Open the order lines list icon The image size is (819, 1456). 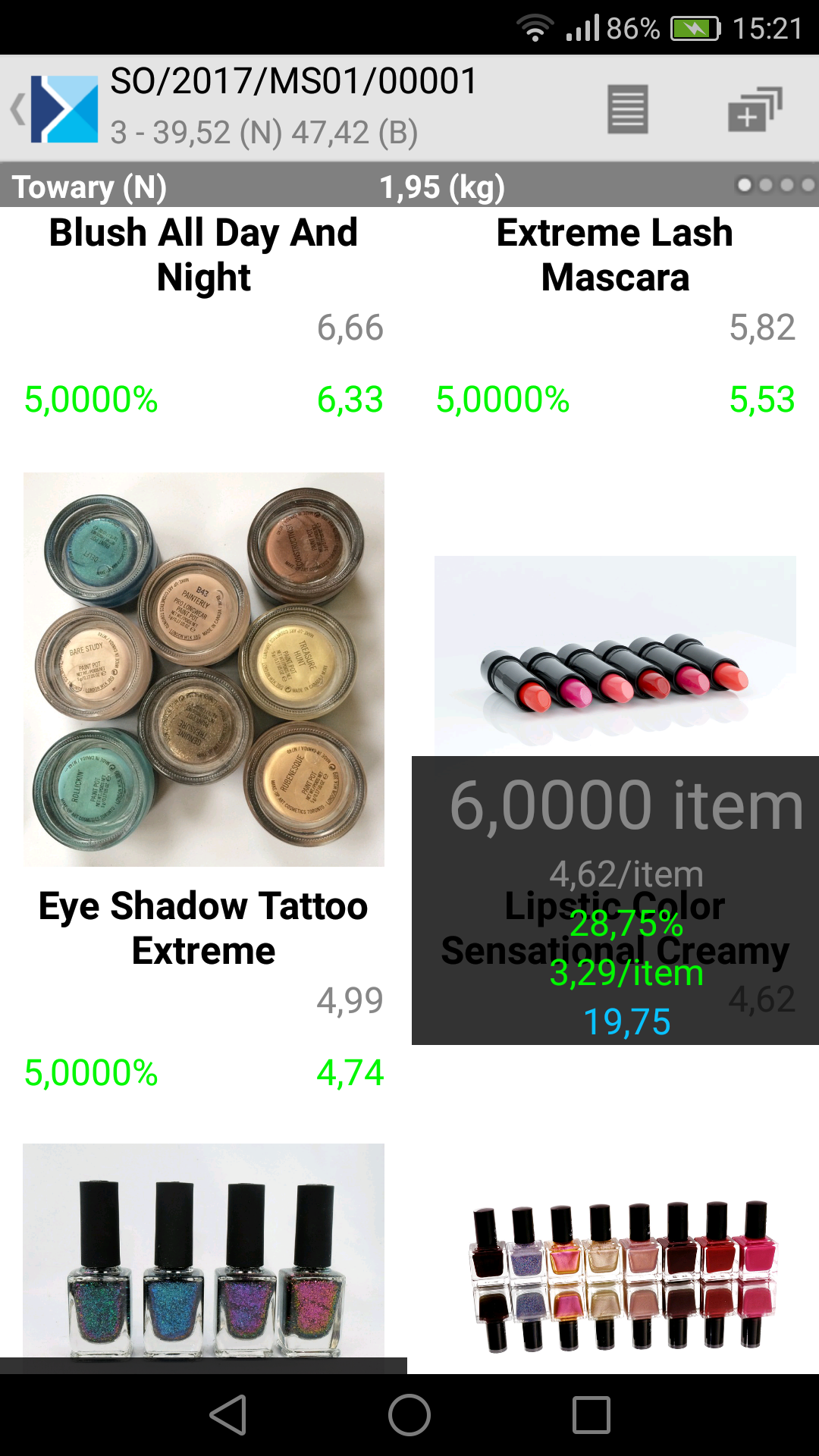tap(628, 109)
